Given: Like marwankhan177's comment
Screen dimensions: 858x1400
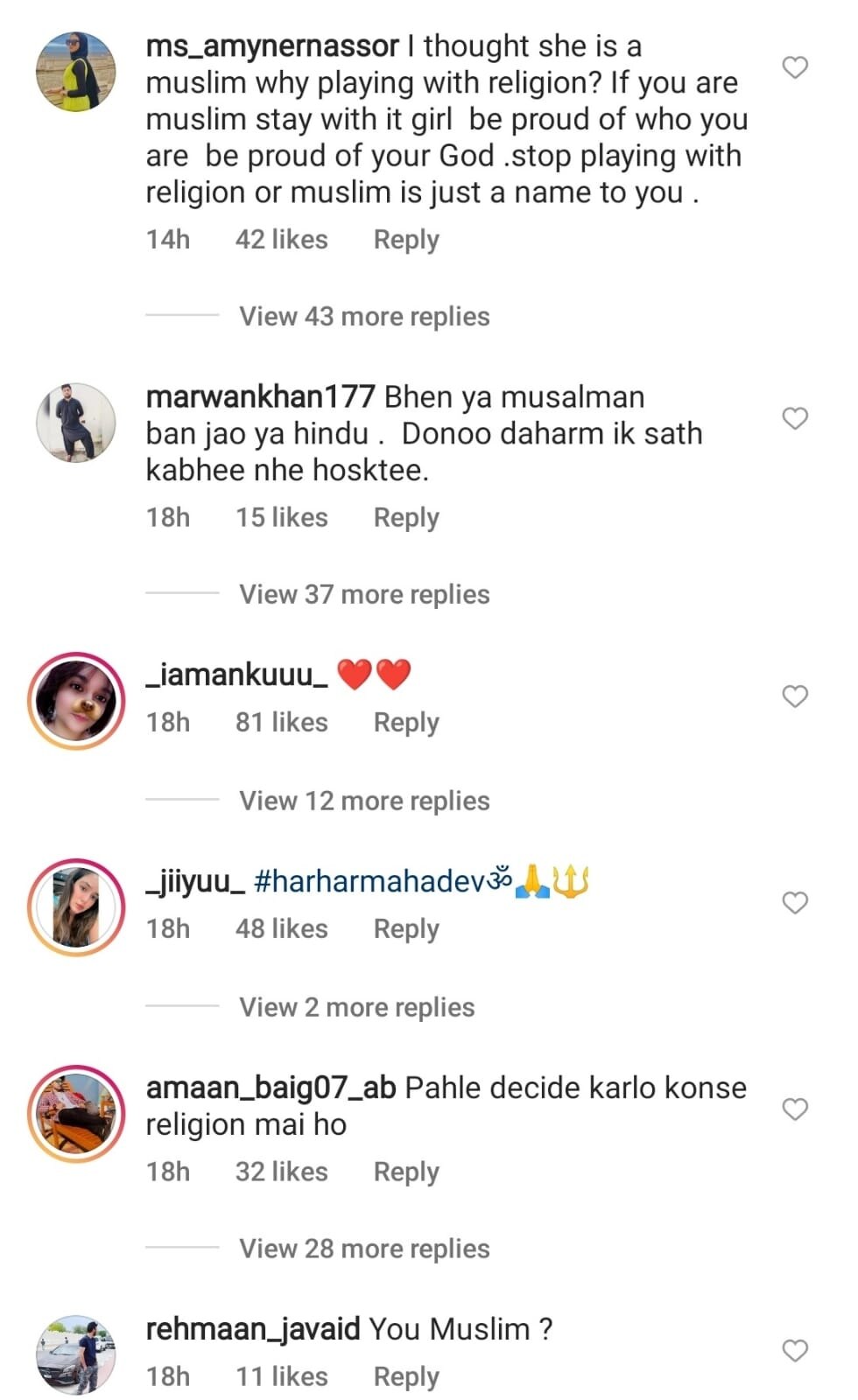Looking at the screenshot, I should pos(794,418).
